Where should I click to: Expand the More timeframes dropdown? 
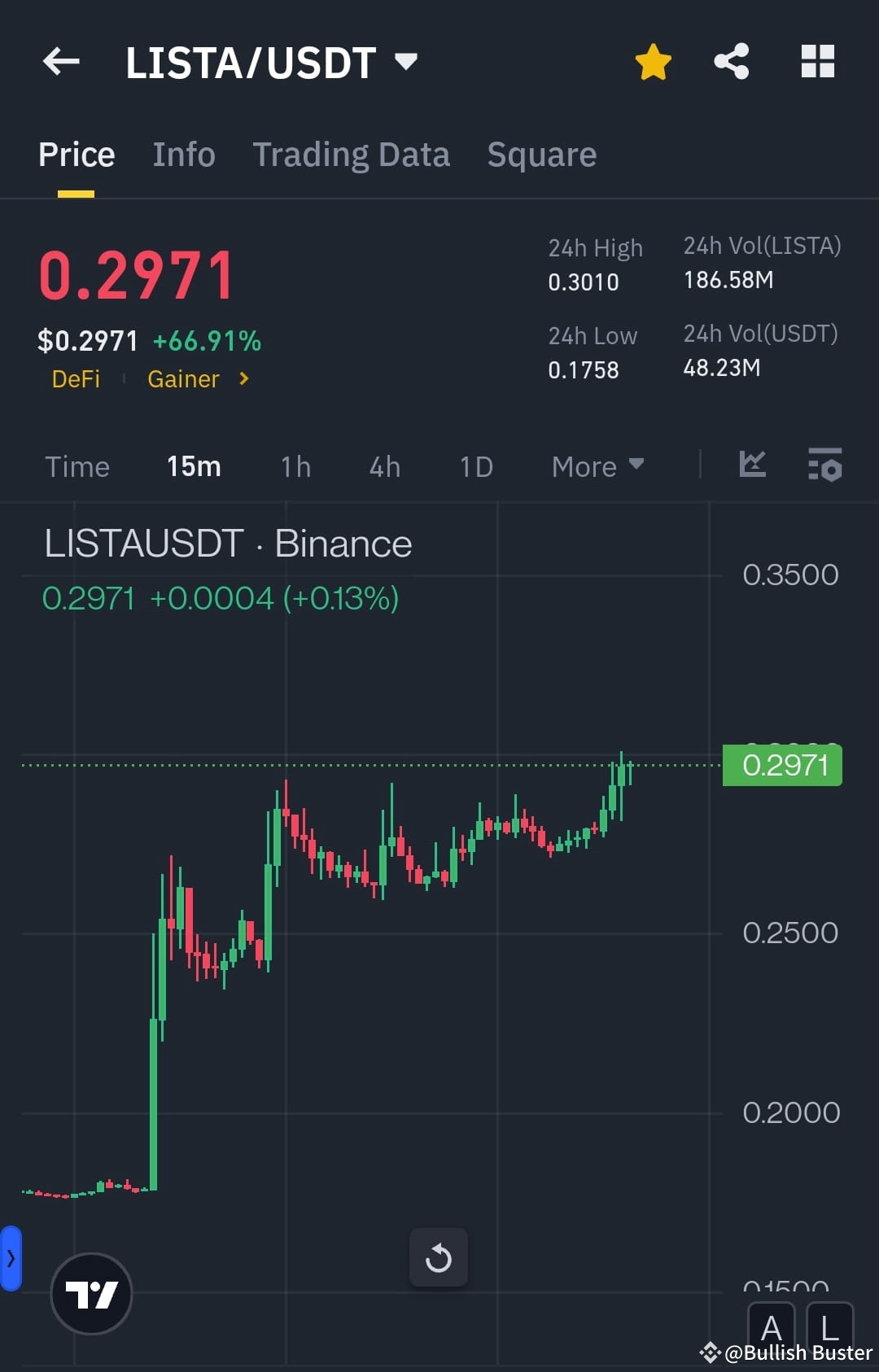coord(597,465)
